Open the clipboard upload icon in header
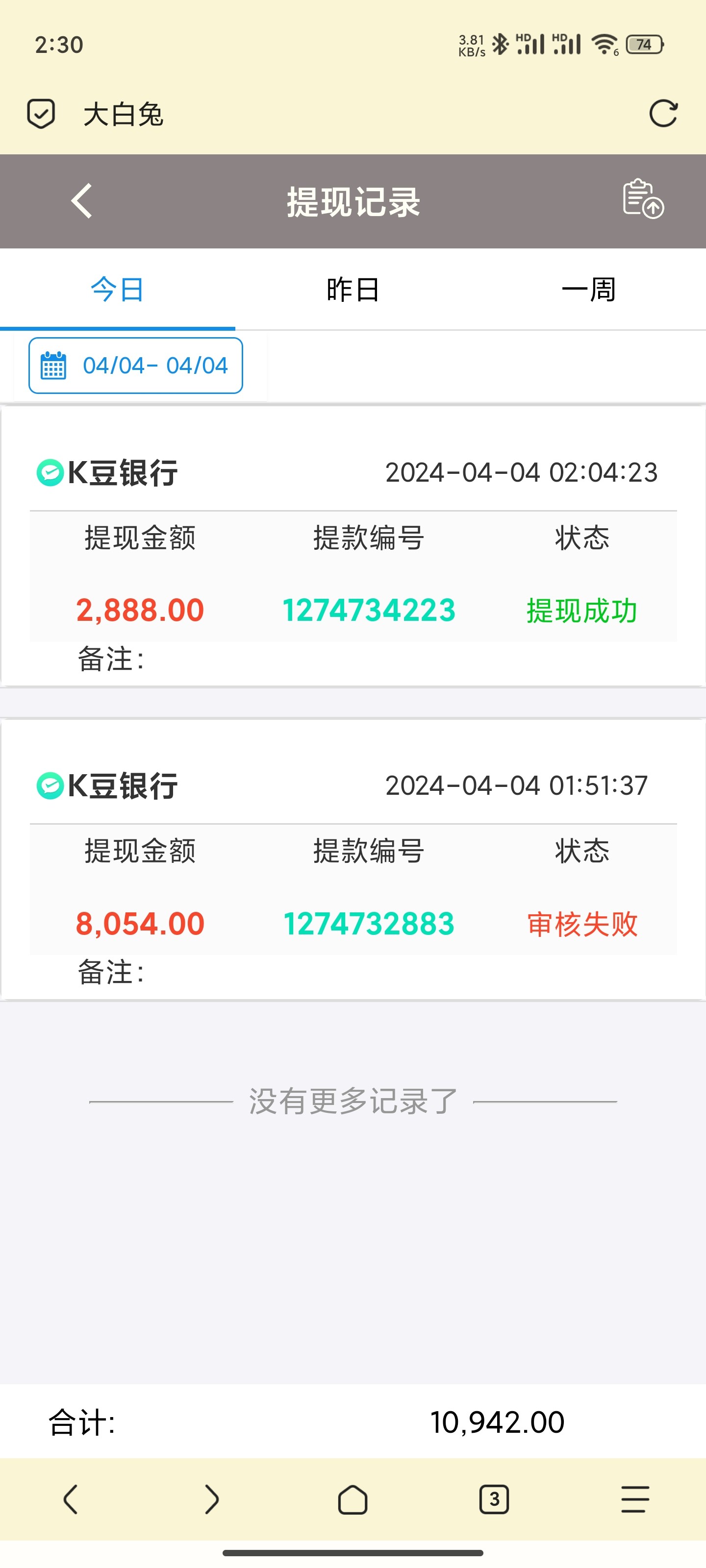706x1568 pixels. [643, 198]
